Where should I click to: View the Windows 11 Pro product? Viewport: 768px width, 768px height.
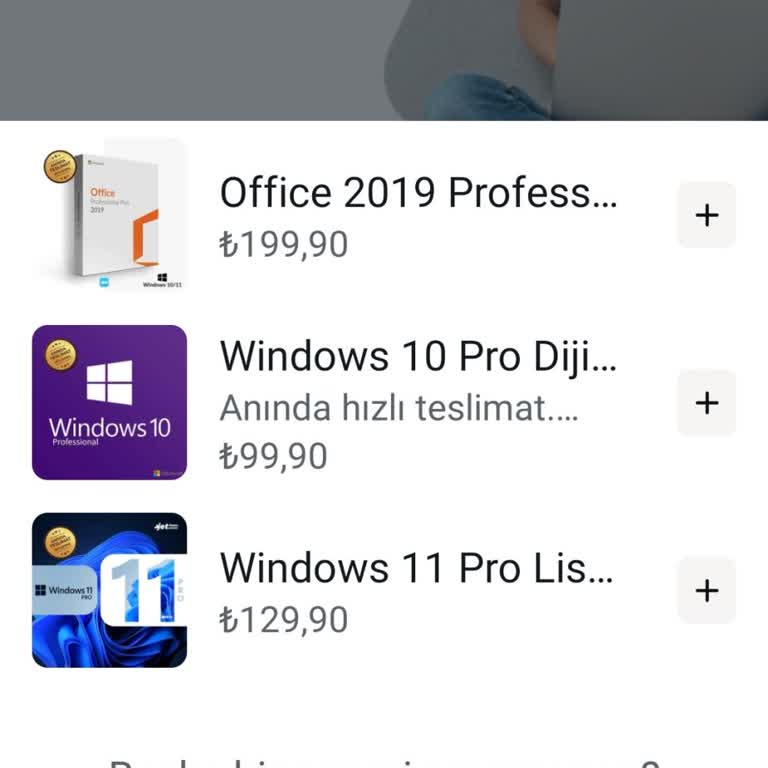(416, 568)
